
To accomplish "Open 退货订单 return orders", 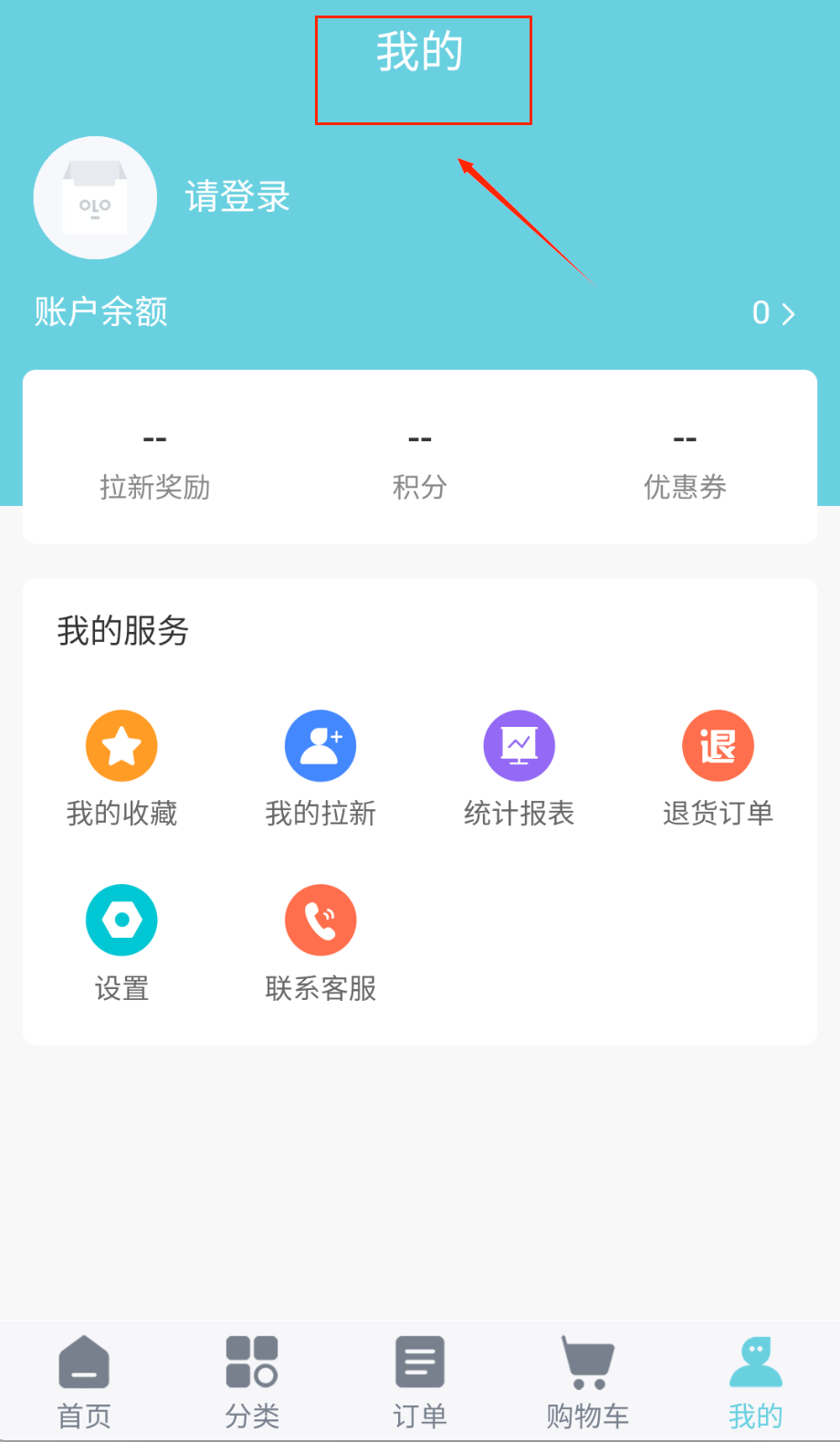I will (718, 767).
